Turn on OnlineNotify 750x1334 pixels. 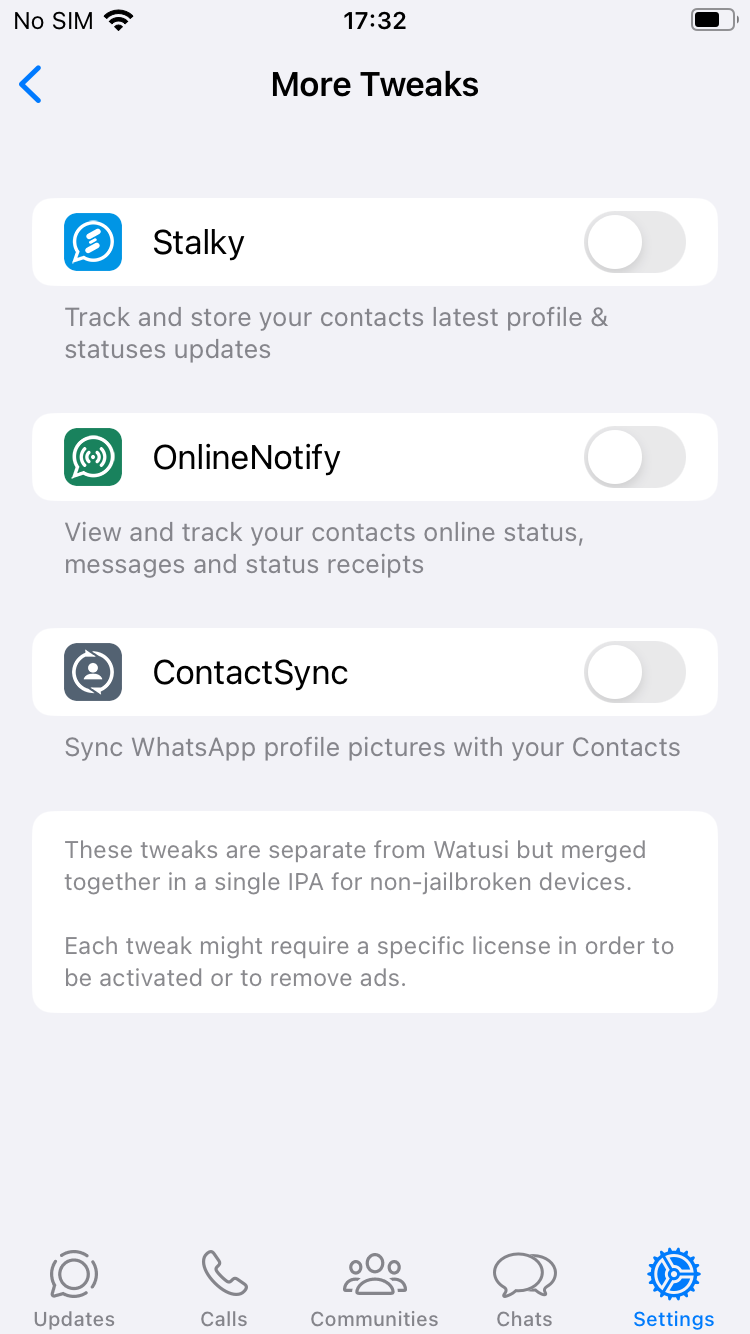[x=635, y=457]
